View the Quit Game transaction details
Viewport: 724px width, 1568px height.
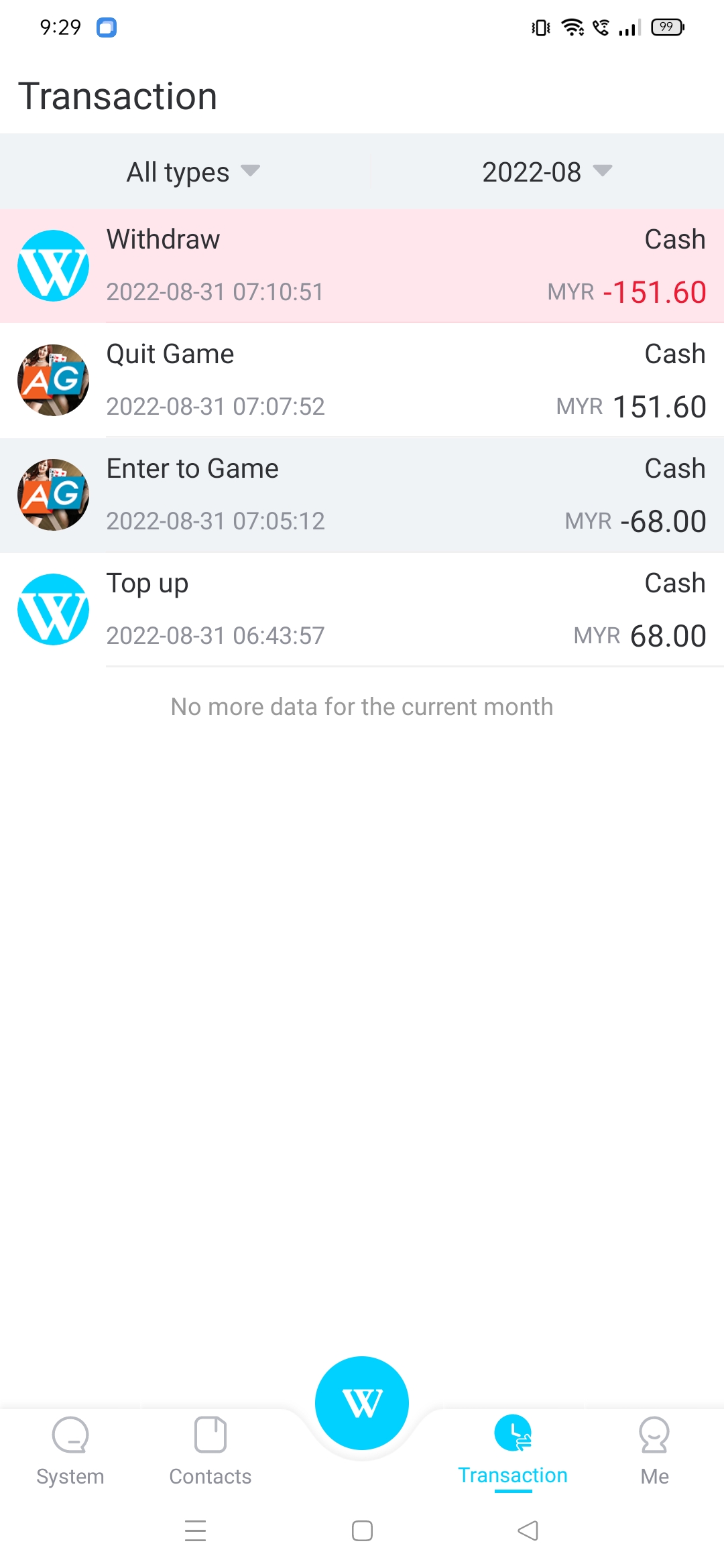click(362, 381)
